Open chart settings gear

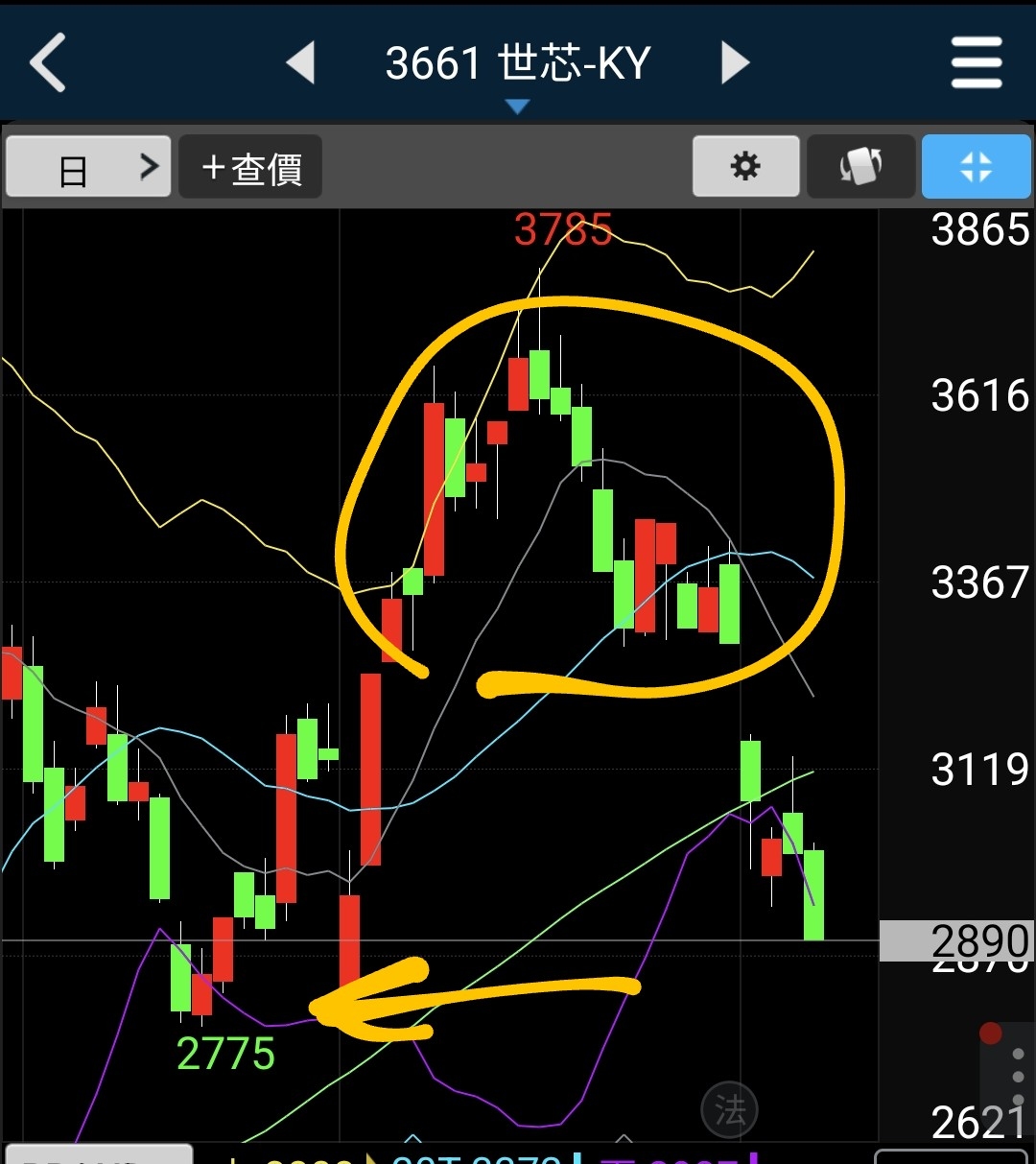coord(745,167)
